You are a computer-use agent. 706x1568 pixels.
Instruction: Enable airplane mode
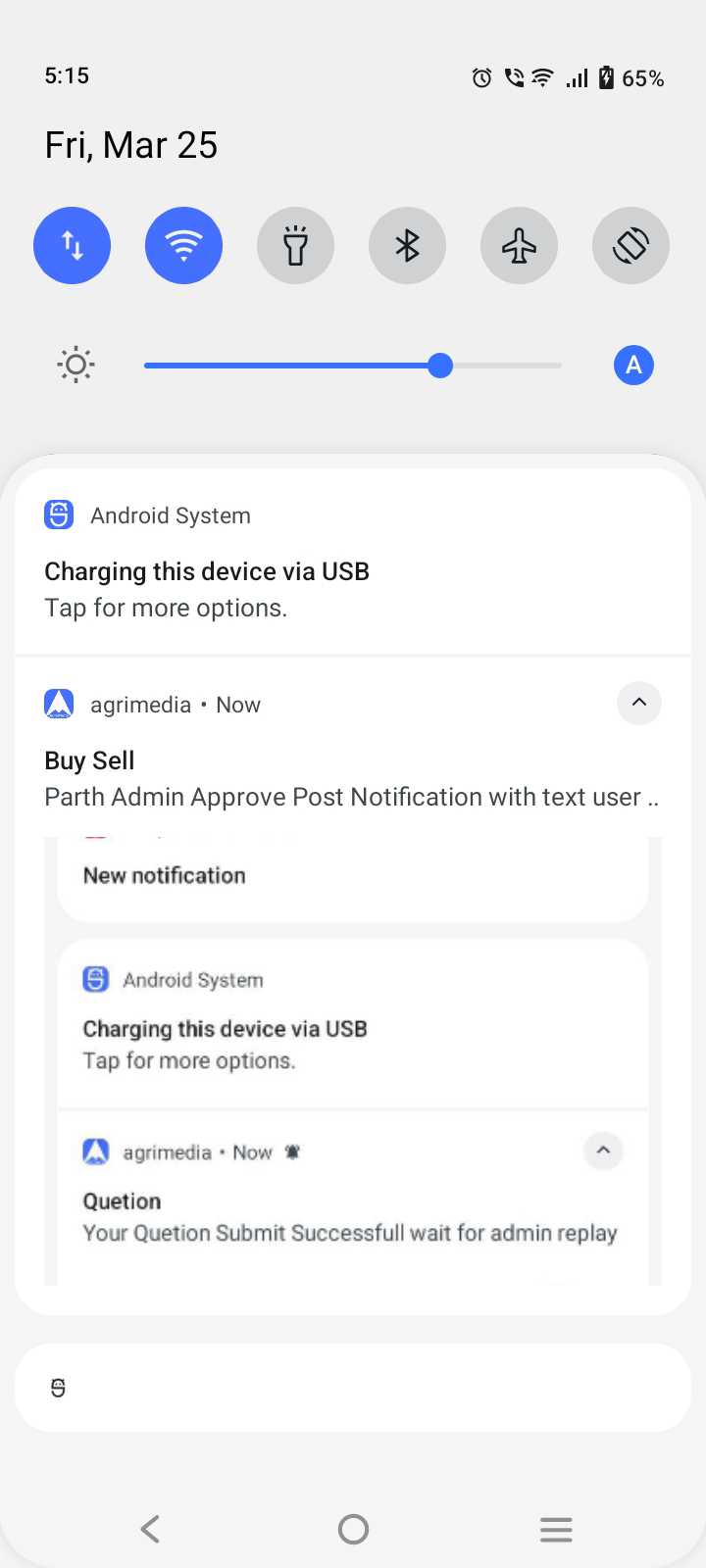pyautogui.click(x=520, y=245)
